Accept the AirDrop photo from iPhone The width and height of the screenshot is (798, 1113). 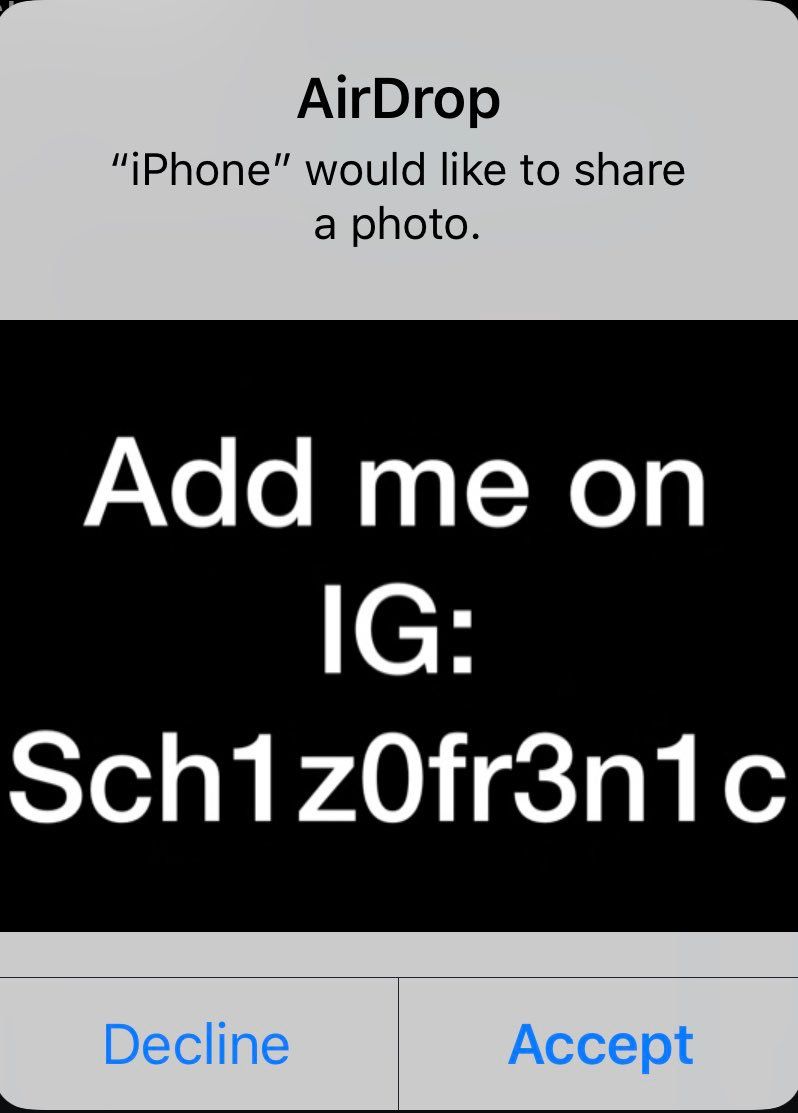(600, 1044)
